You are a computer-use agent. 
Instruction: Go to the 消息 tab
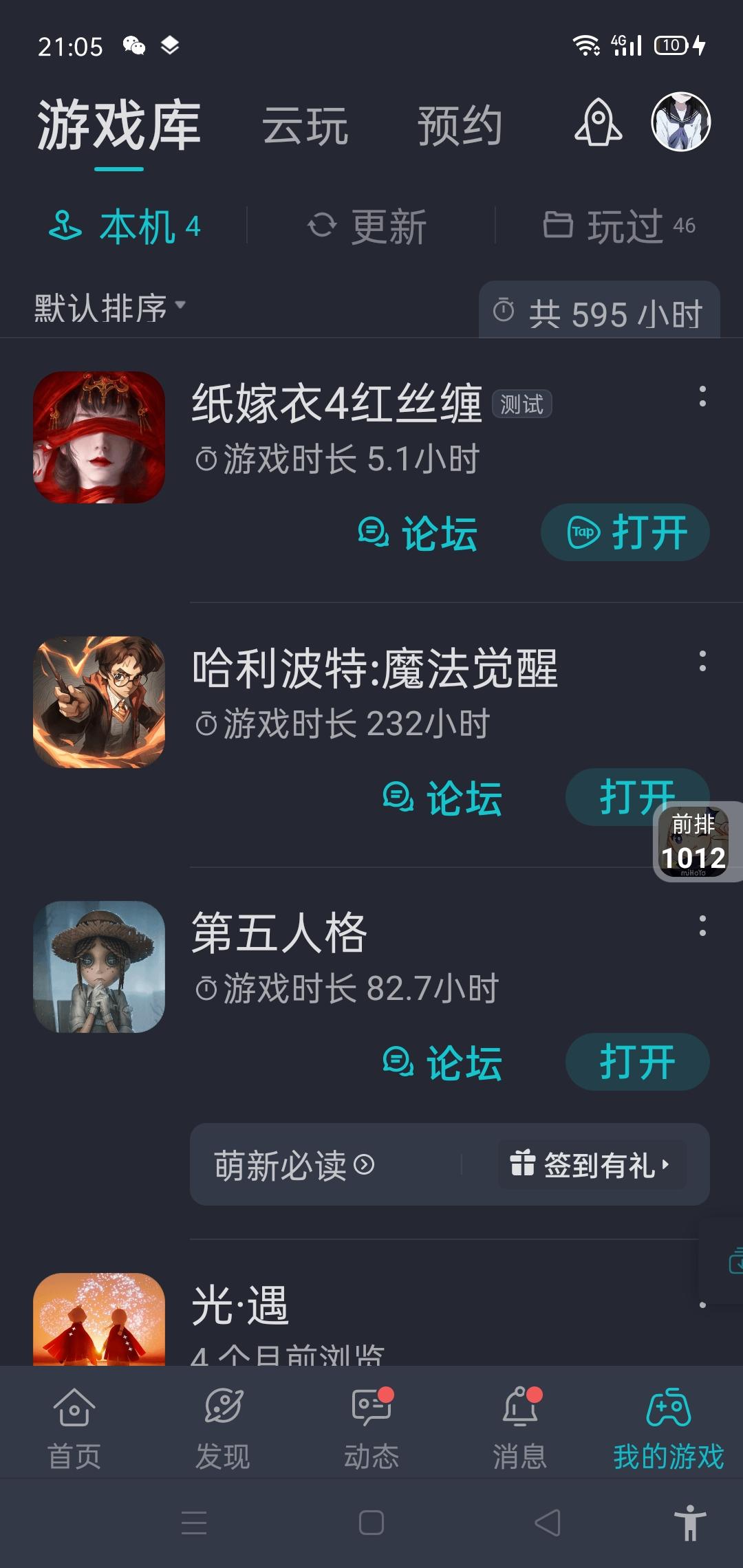click(x=520, y=1428)
